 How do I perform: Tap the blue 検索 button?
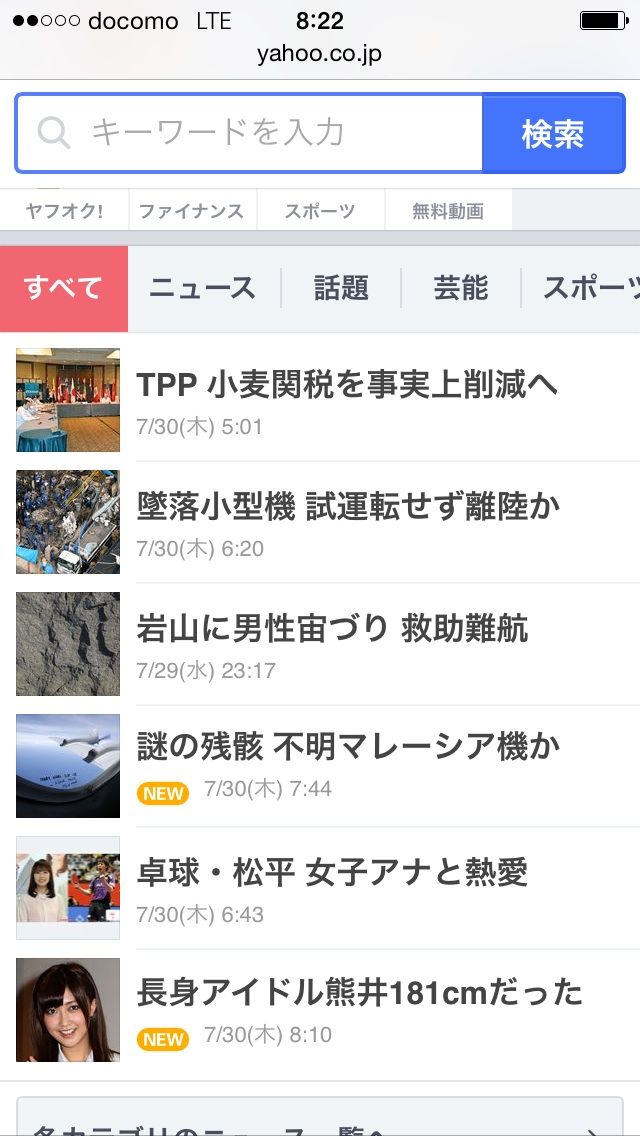point(553,134)
